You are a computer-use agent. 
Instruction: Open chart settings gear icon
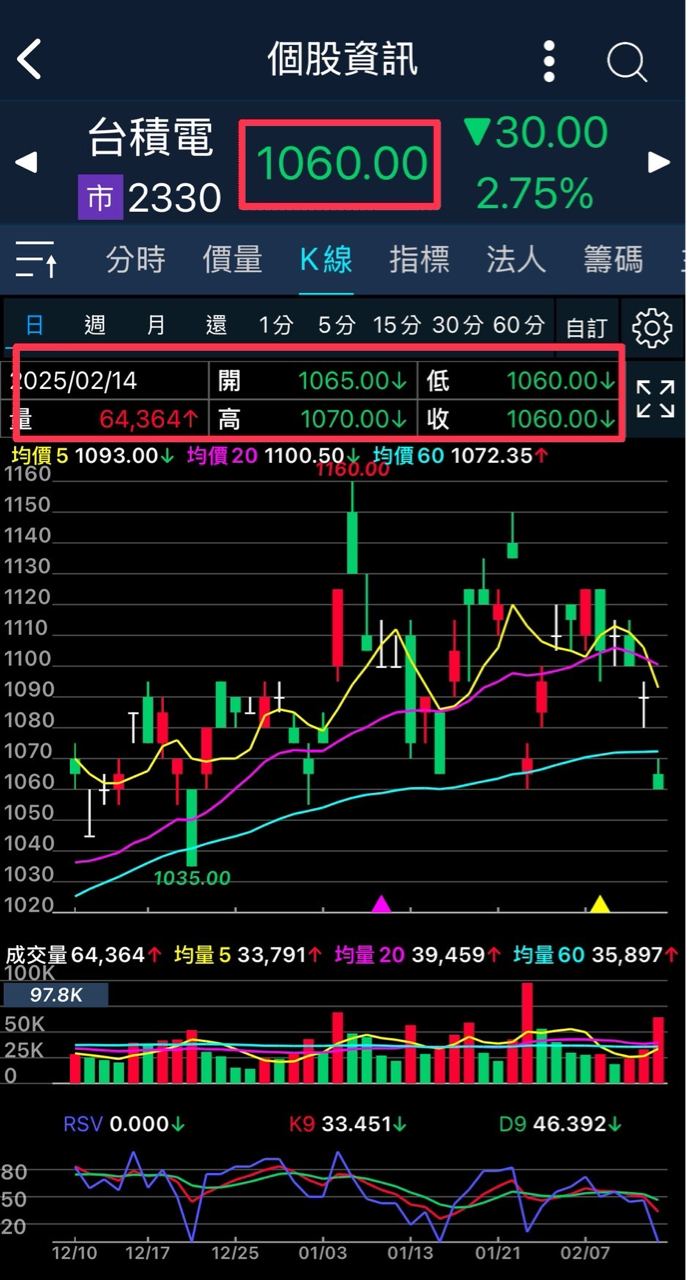(652, 327)
